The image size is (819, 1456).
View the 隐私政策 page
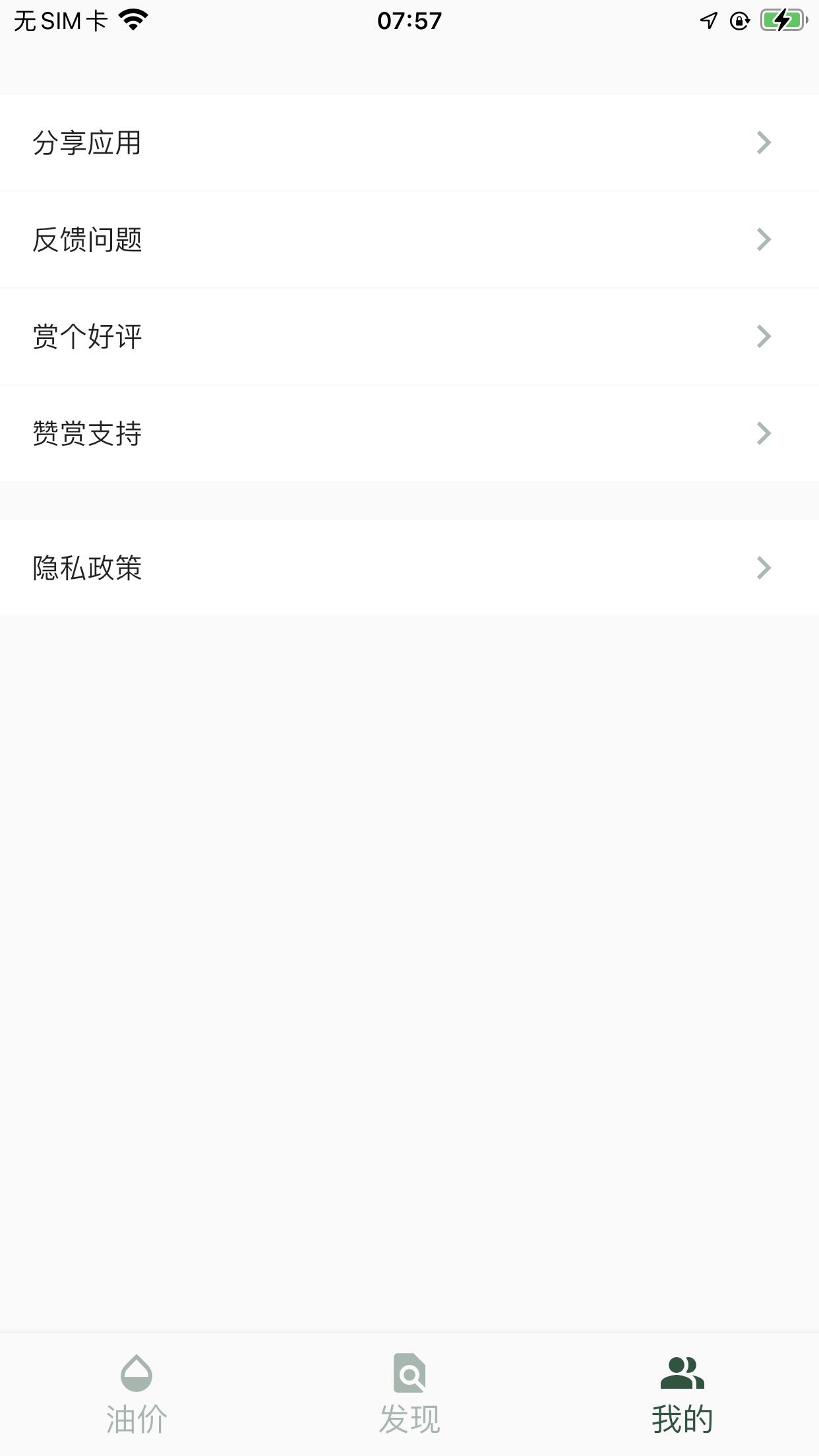(409, 568)
